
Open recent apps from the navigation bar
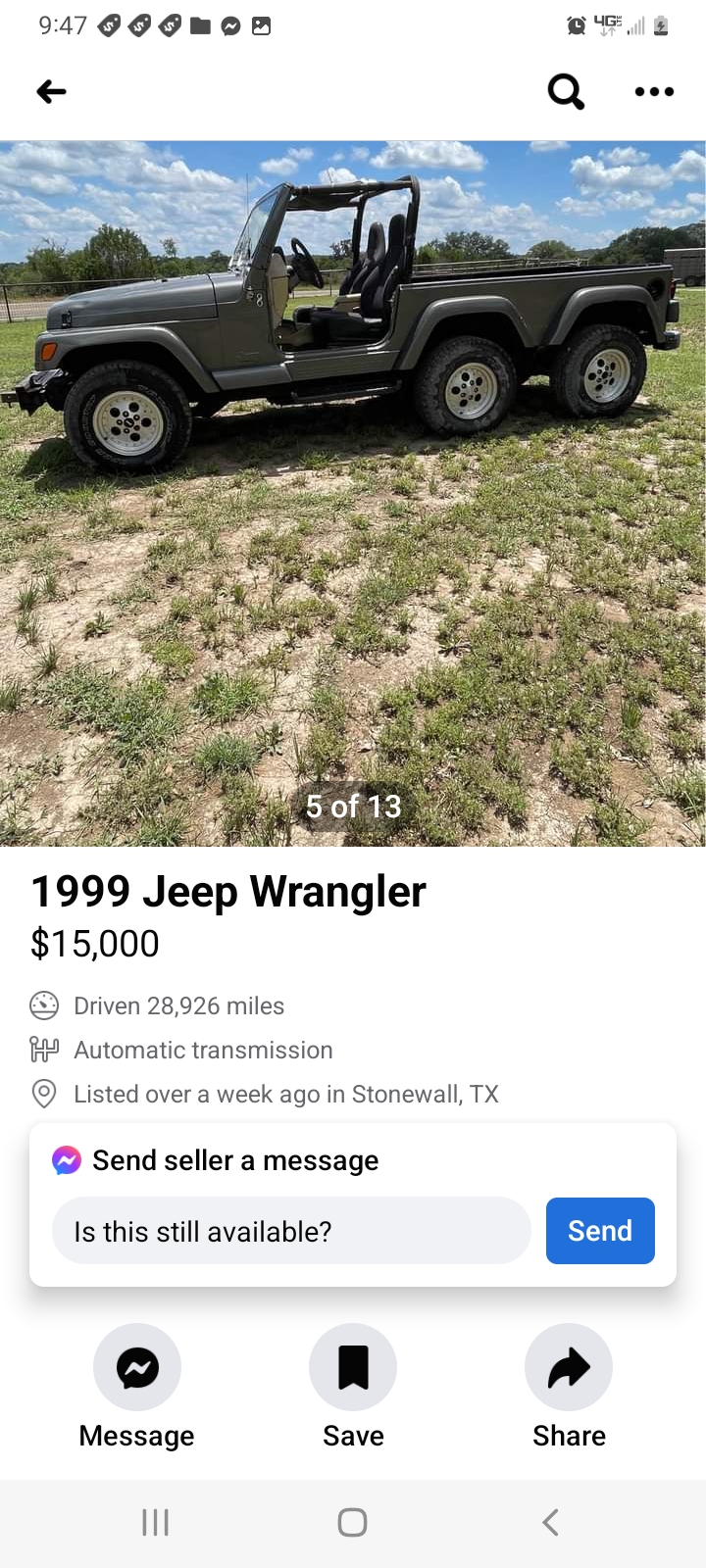point(156,1522)
